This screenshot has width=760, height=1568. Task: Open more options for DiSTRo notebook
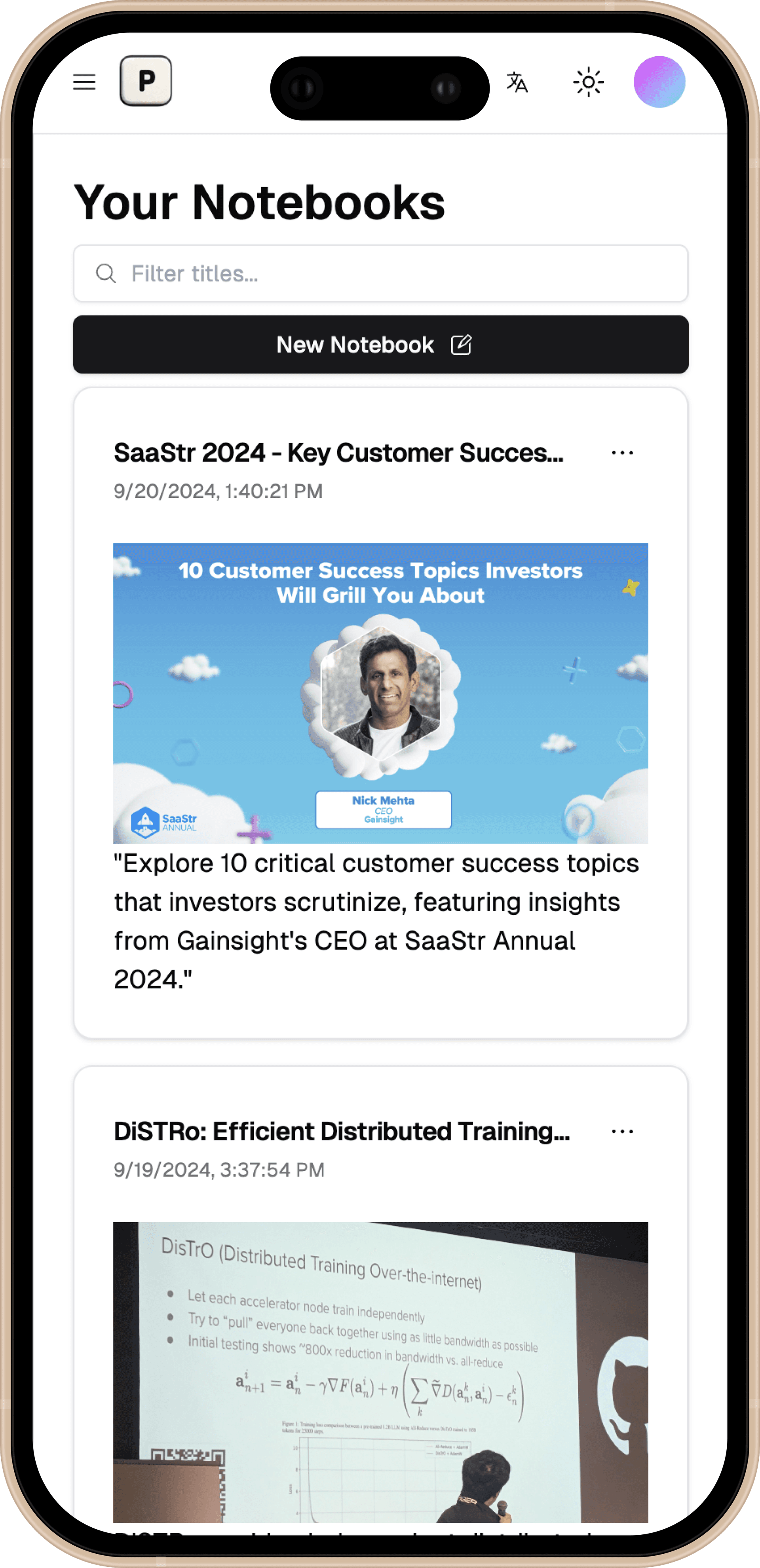(622, 1132)
